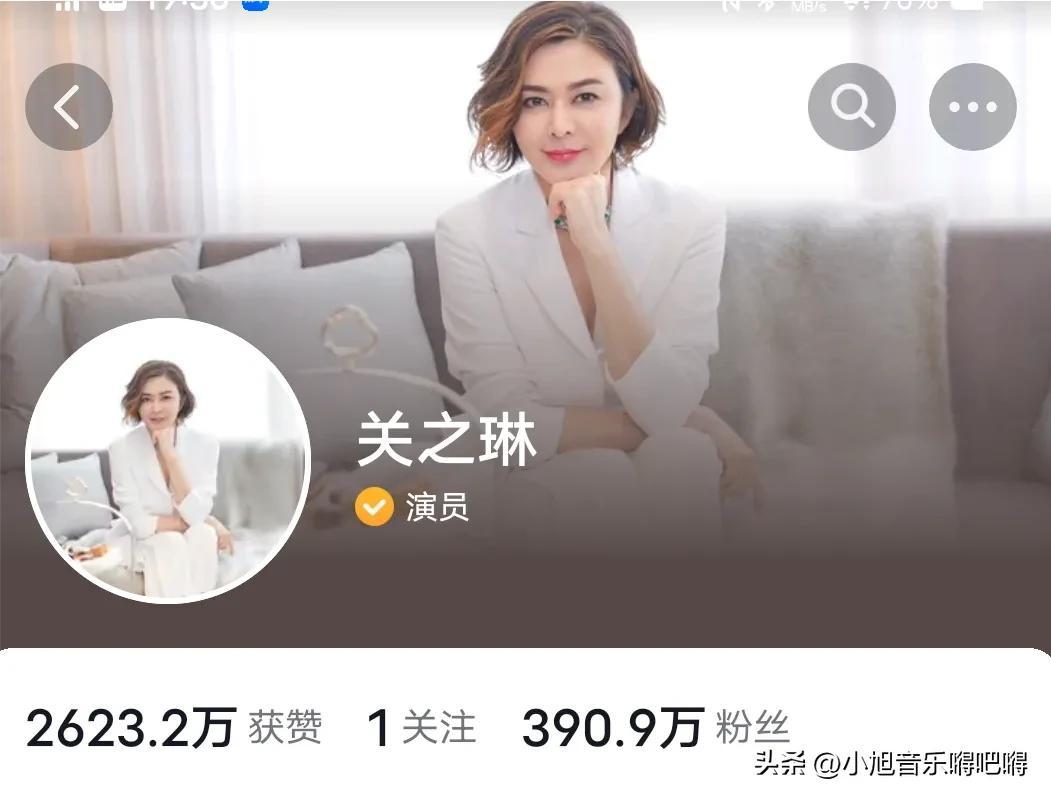Go back using the arrow icon
Image resolution: width=1051 pixels, height=800 pixels.
pos(68,107)
